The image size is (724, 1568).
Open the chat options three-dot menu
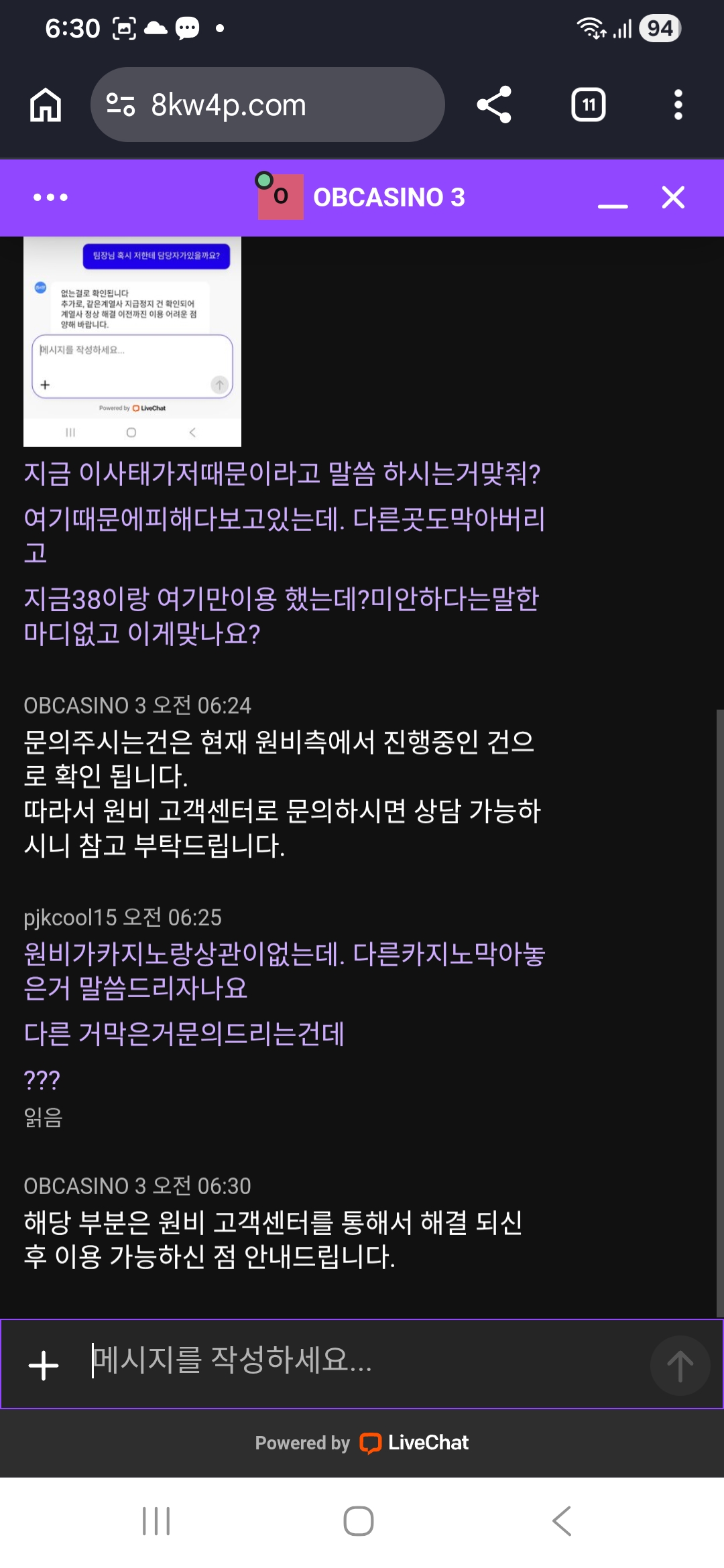50,197
